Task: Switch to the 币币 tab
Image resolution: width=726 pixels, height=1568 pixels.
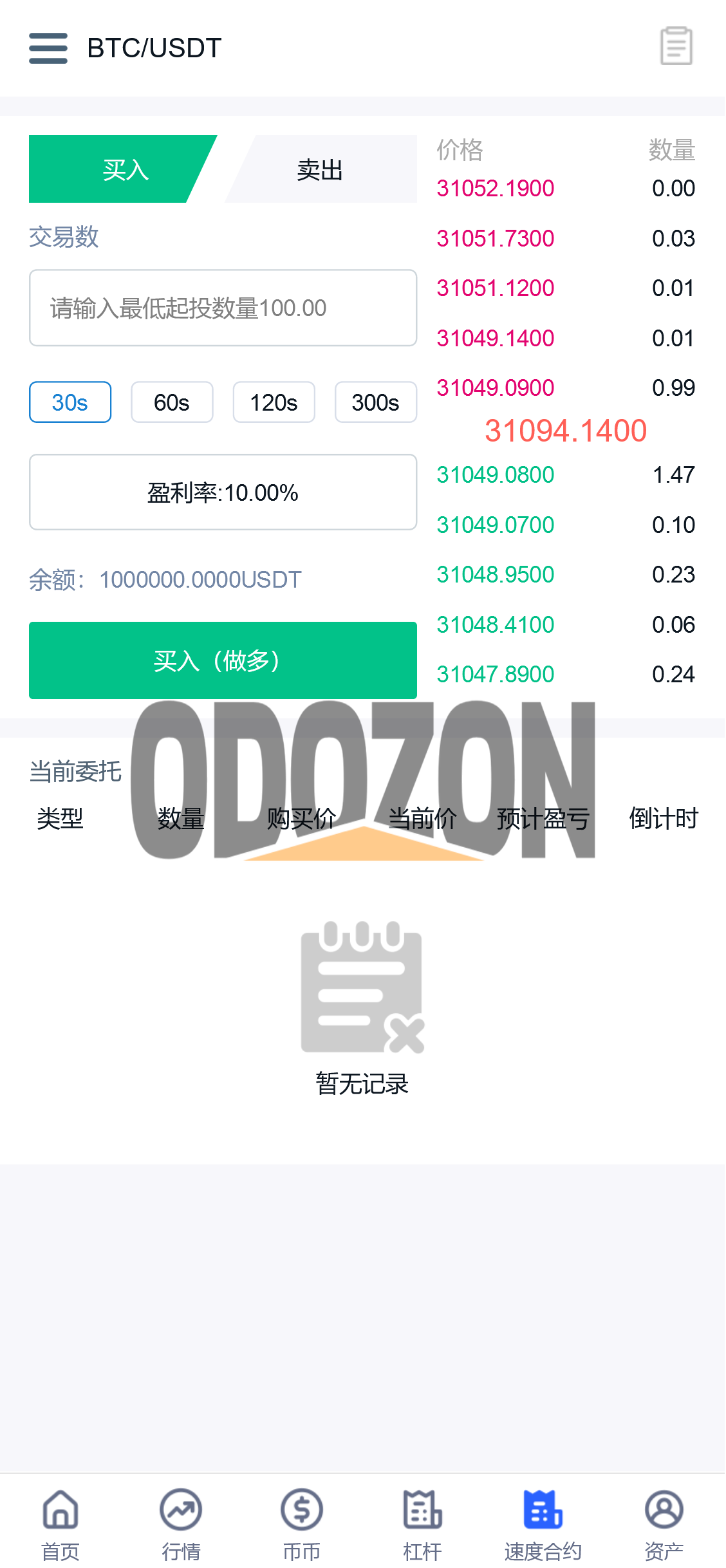Action: tap(302, 1524)
